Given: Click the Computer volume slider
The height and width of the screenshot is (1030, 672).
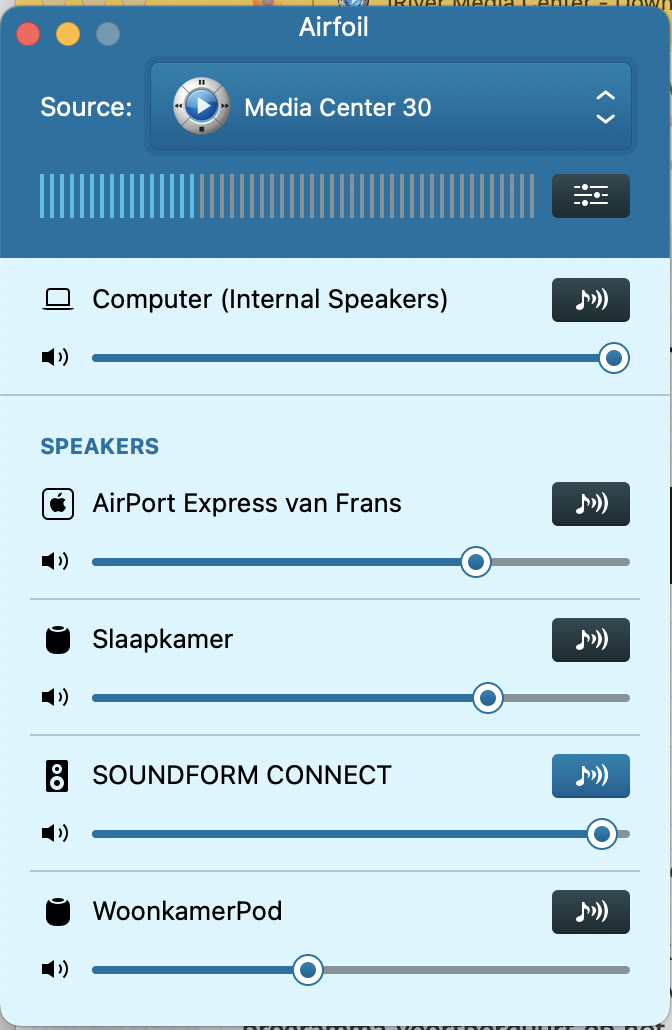Looking at the screenshot, I should click(613, 358).
